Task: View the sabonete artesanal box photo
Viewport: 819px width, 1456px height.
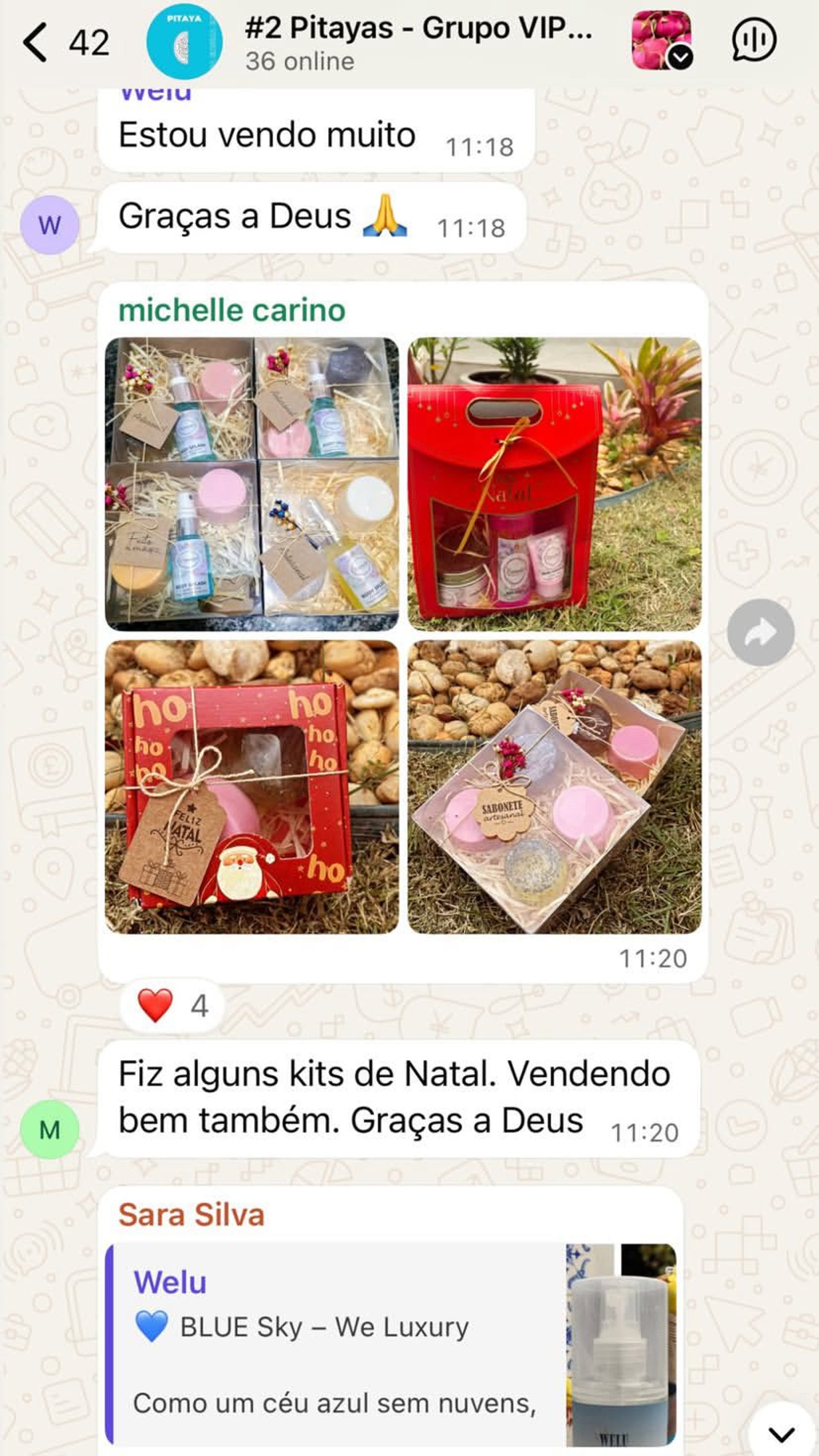Action: tap(555, 786)
